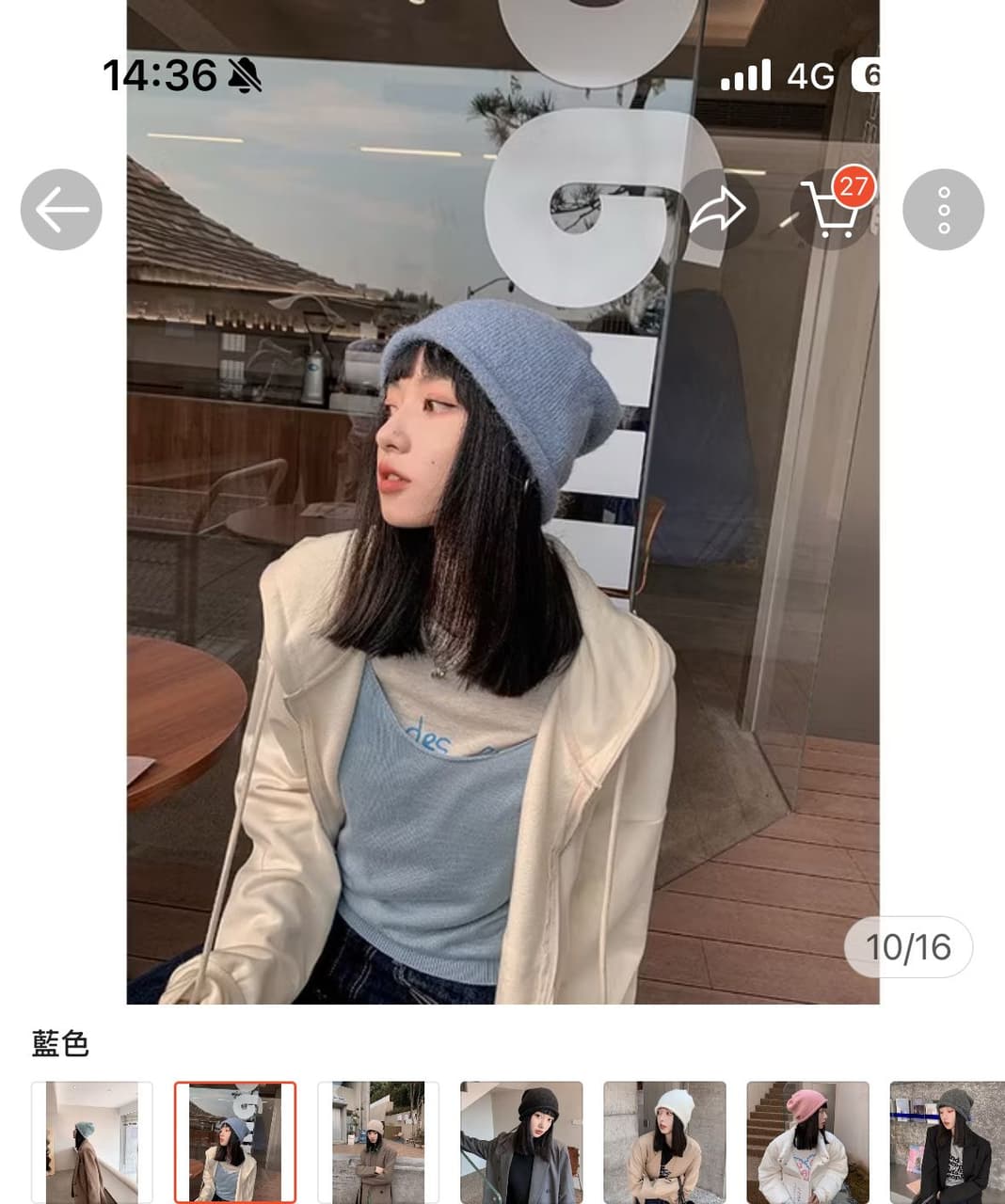Image resolution: width=1005 pixels, height=1204 pixels.
Task: Go back using the arrow button
Action: pyautogui.click(x=61, y=210)
